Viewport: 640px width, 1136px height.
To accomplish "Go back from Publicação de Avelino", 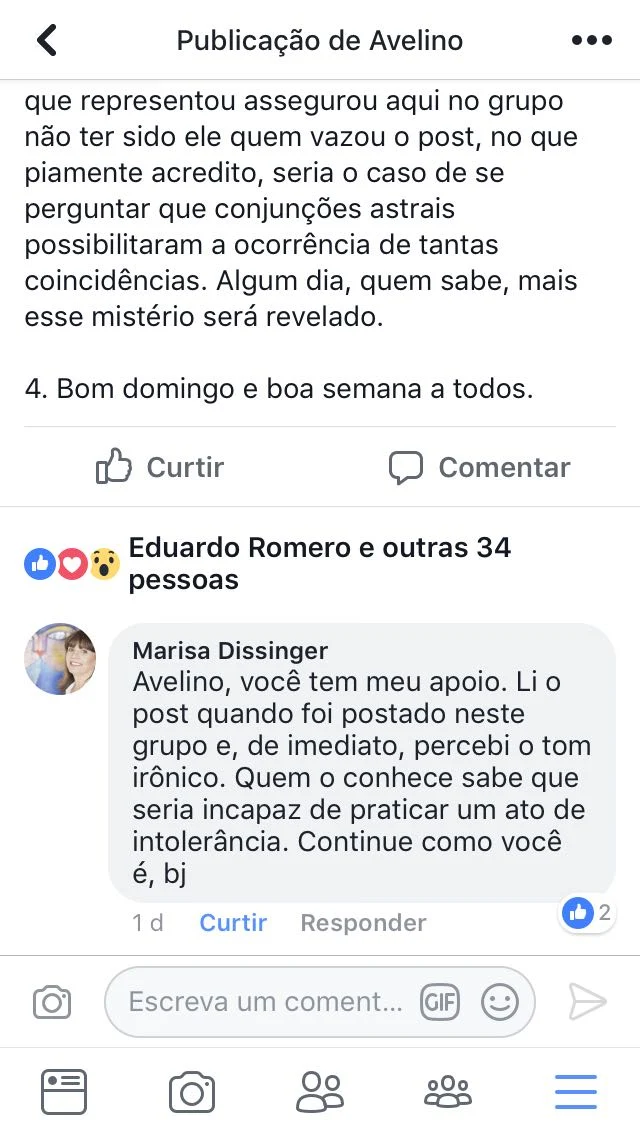I will coord(47,40).
